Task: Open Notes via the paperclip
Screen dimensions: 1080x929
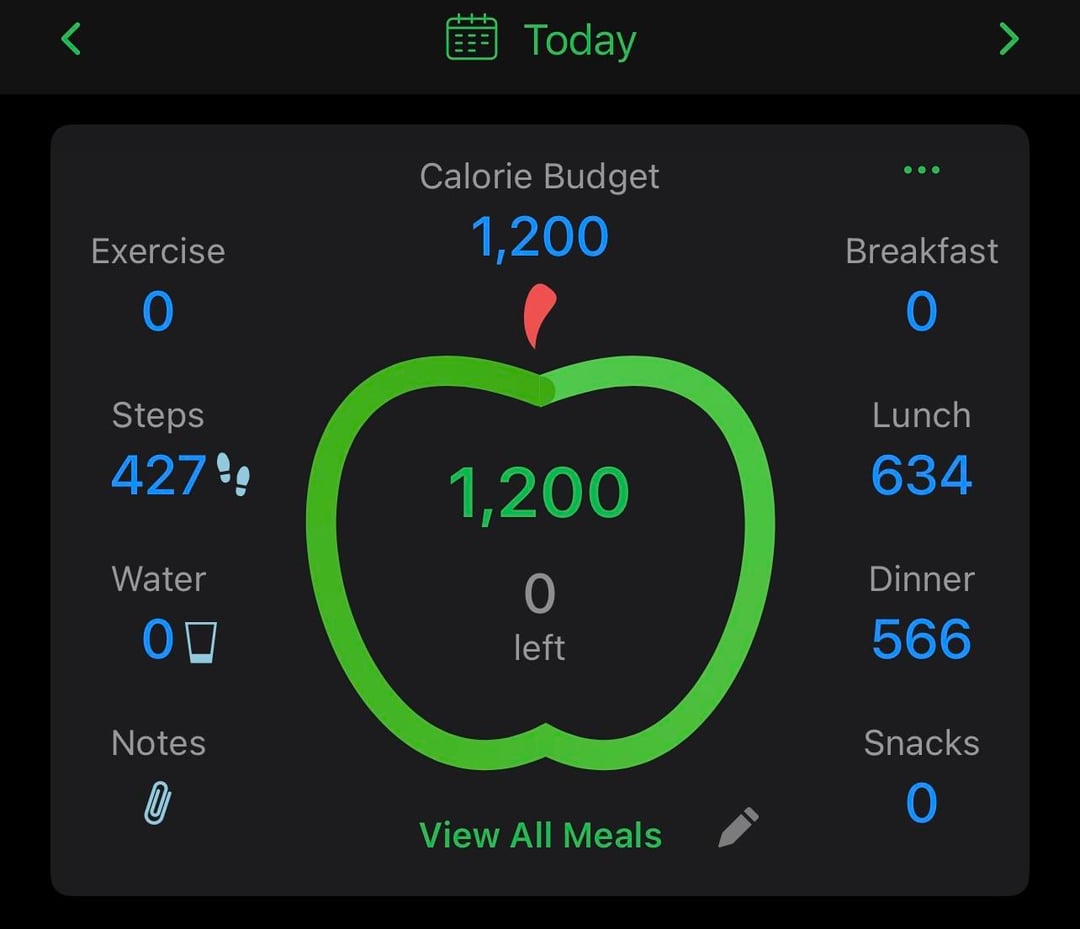Action: click(x=158, y=803)
